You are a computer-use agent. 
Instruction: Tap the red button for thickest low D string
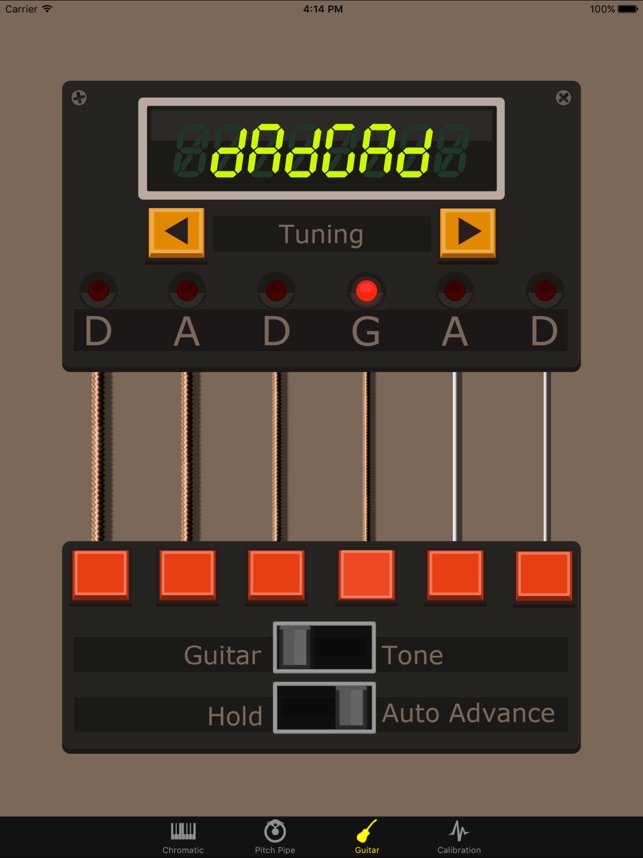[x=100, y=575]
